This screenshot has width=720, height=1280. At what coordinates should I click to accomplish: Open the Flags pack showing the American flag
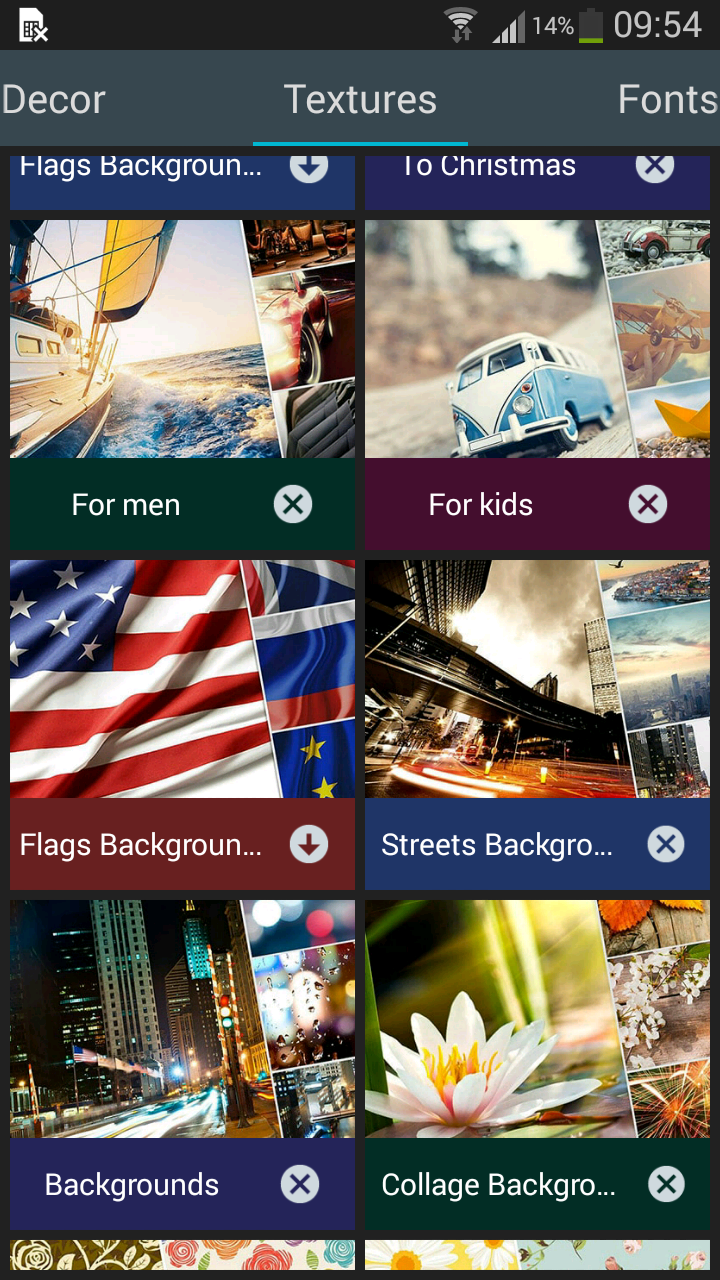point(182,680)
